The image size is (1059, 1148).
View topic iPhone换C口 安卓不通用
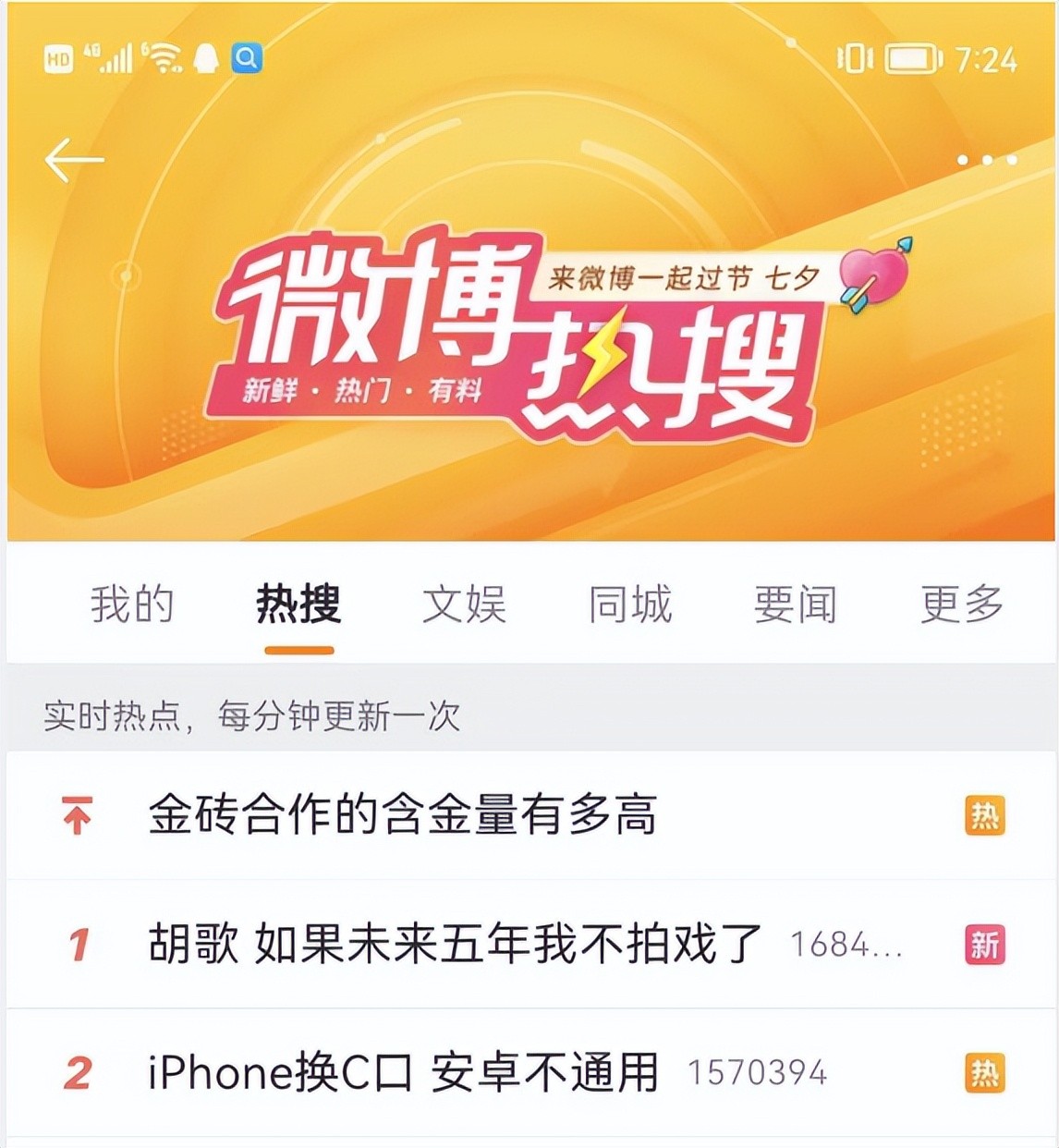pyautogui.click(x=403, y=1073)
